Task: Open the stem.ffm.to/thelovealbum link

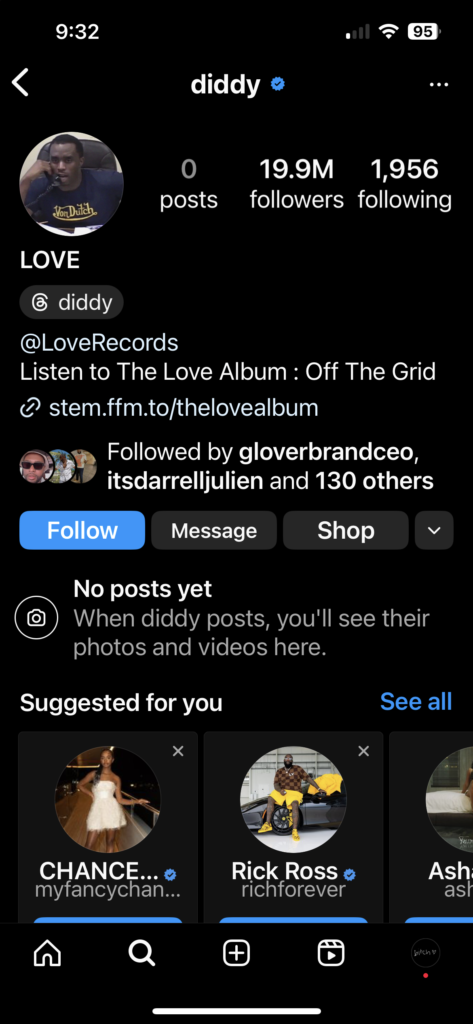Action: [x=169, y=408]
